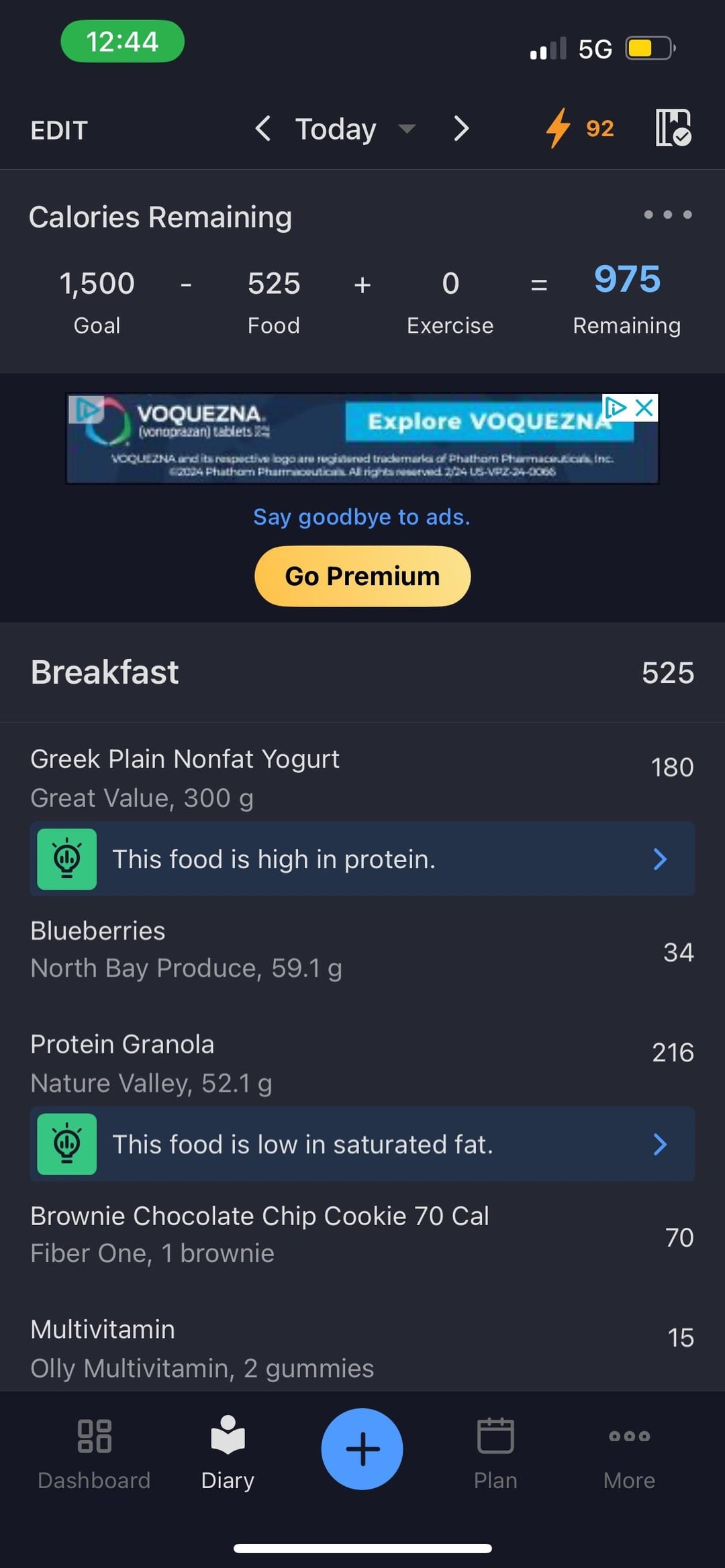This screenshot has height=1568, width=725.
Task: Open the Protein Granola entry
Action: point(269,1063)
